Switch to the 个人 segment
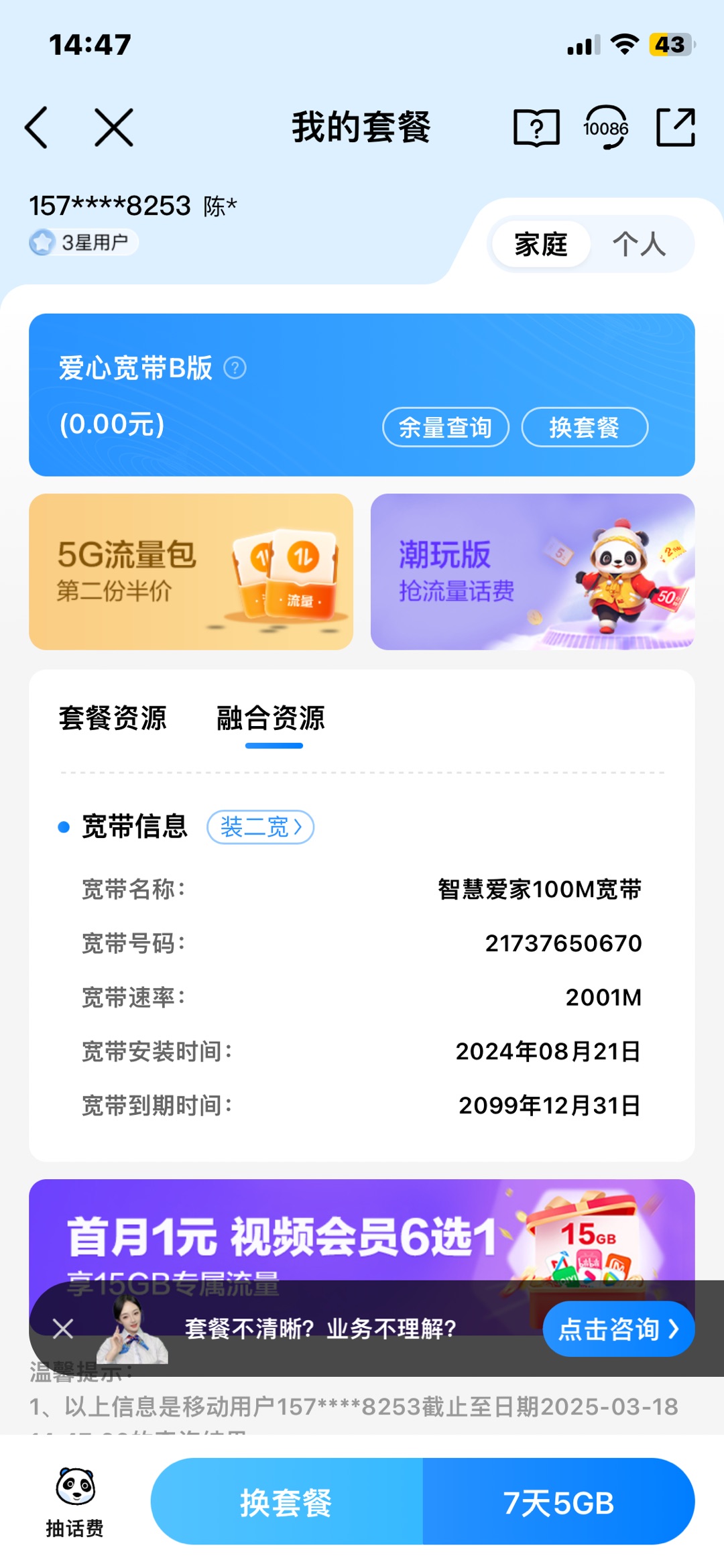This screenshot has height=1568, width=724. (639, 244)
